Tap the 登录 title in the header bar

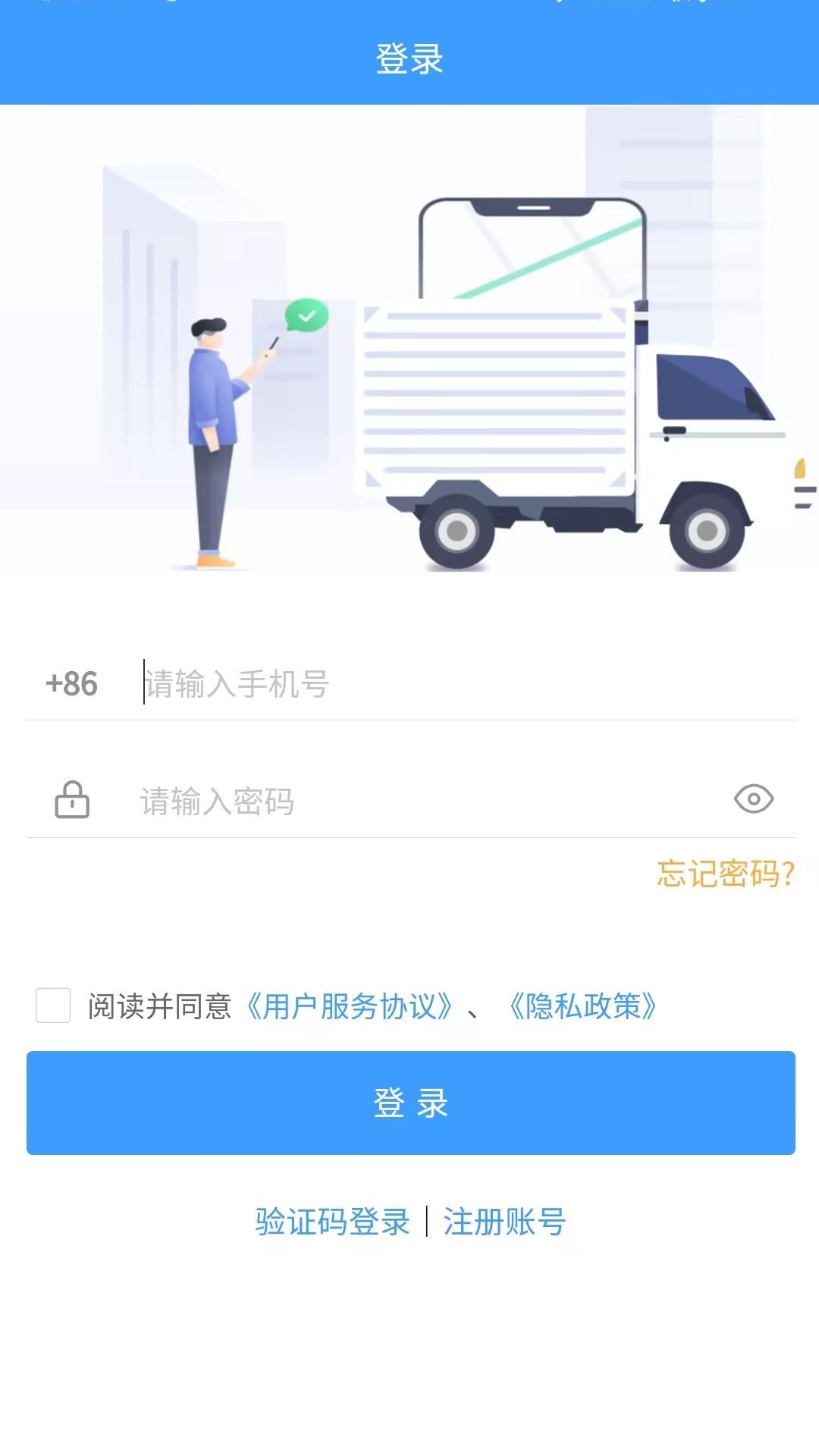click(409, 57)
